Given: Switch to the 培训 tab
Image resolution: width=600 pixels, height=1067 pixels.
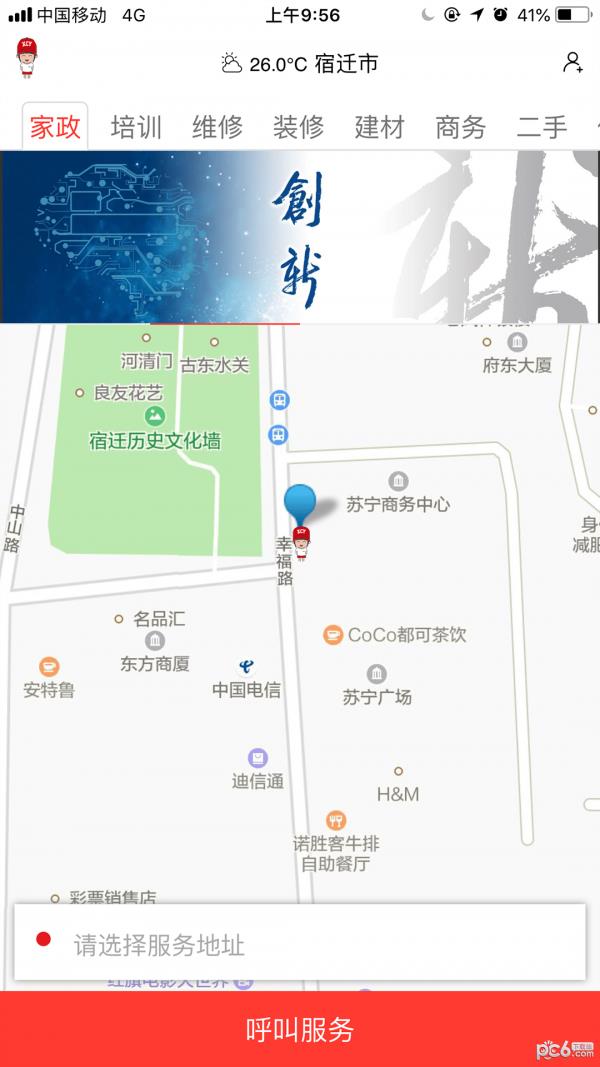Looking at the screenshot, I should [x=136, y=127].
